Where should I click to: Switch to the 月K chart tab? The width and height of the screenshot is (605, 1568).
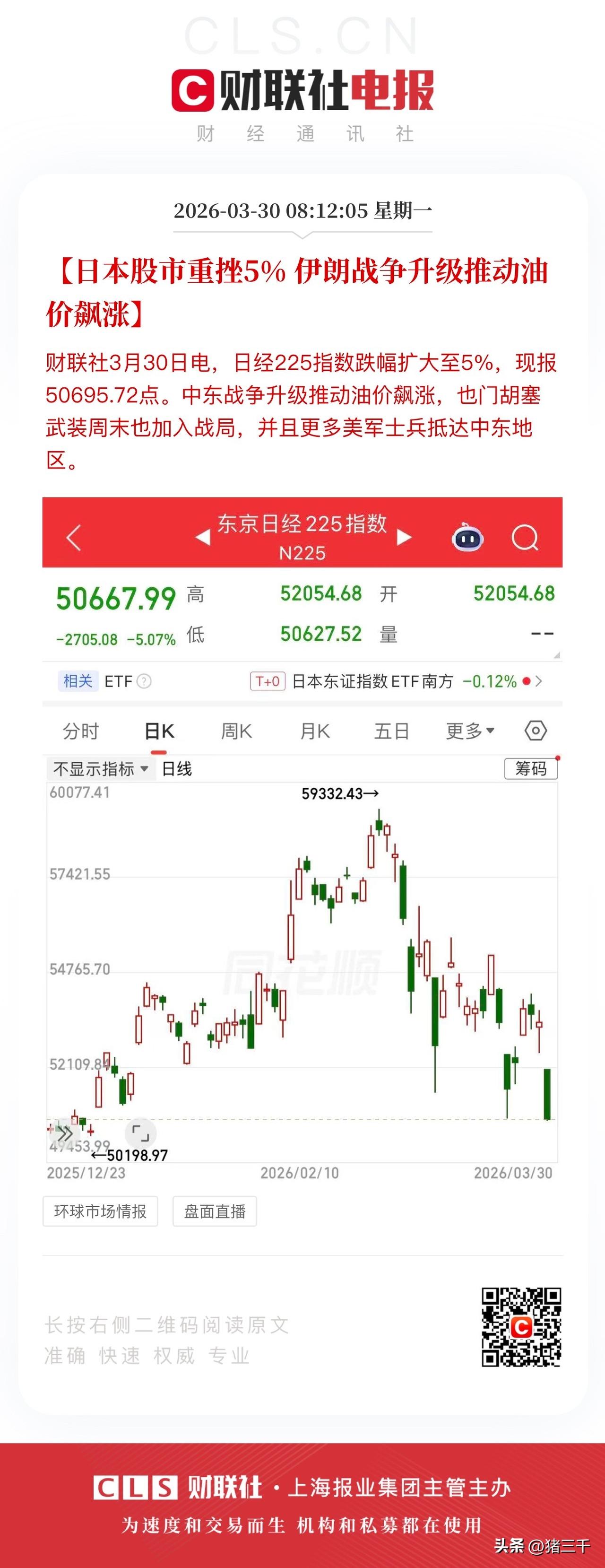[x=316, y=732]
